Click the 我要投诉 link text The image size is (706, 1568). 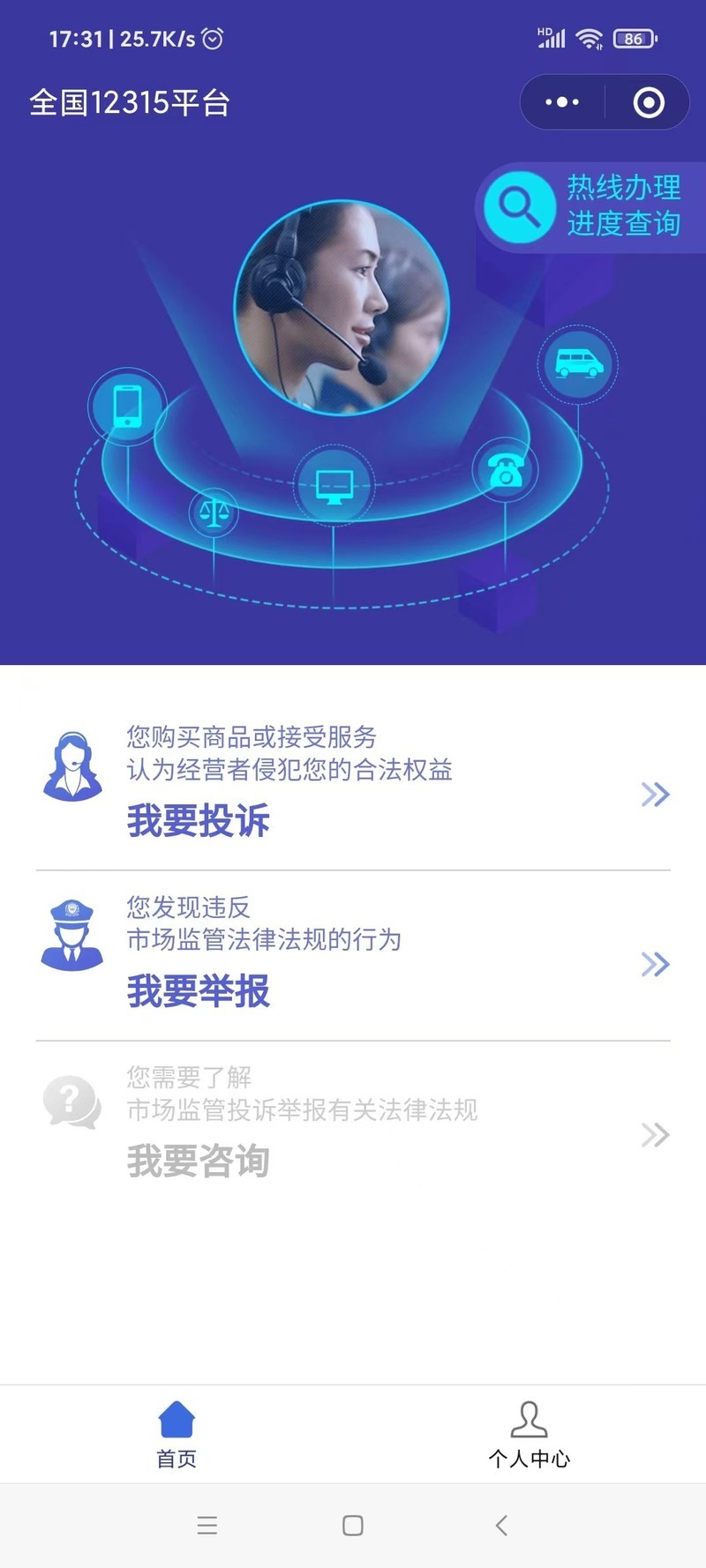coord(198,821)
